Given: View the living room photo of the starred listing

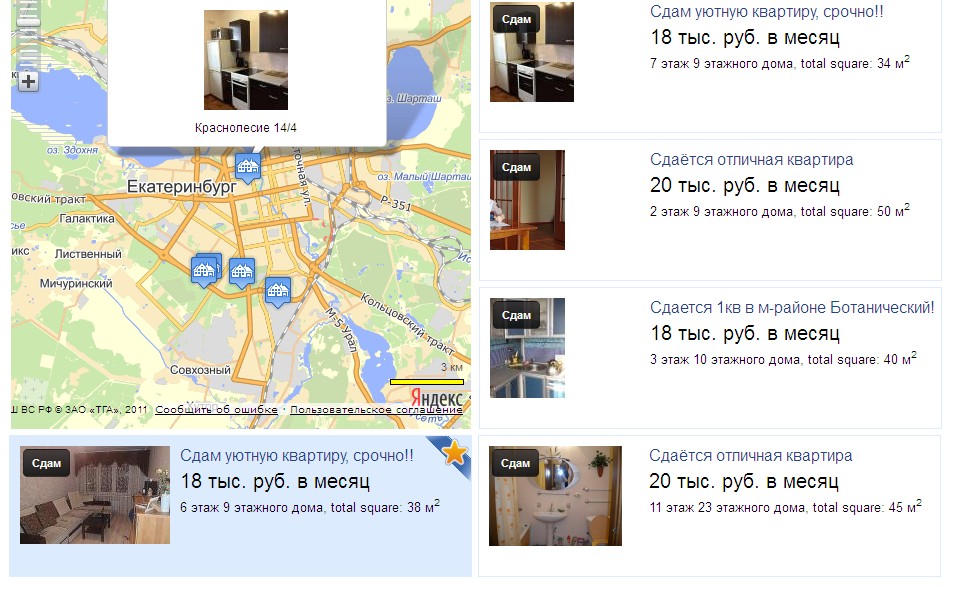Looking at the screenshot, I should (x=95, y=495).
